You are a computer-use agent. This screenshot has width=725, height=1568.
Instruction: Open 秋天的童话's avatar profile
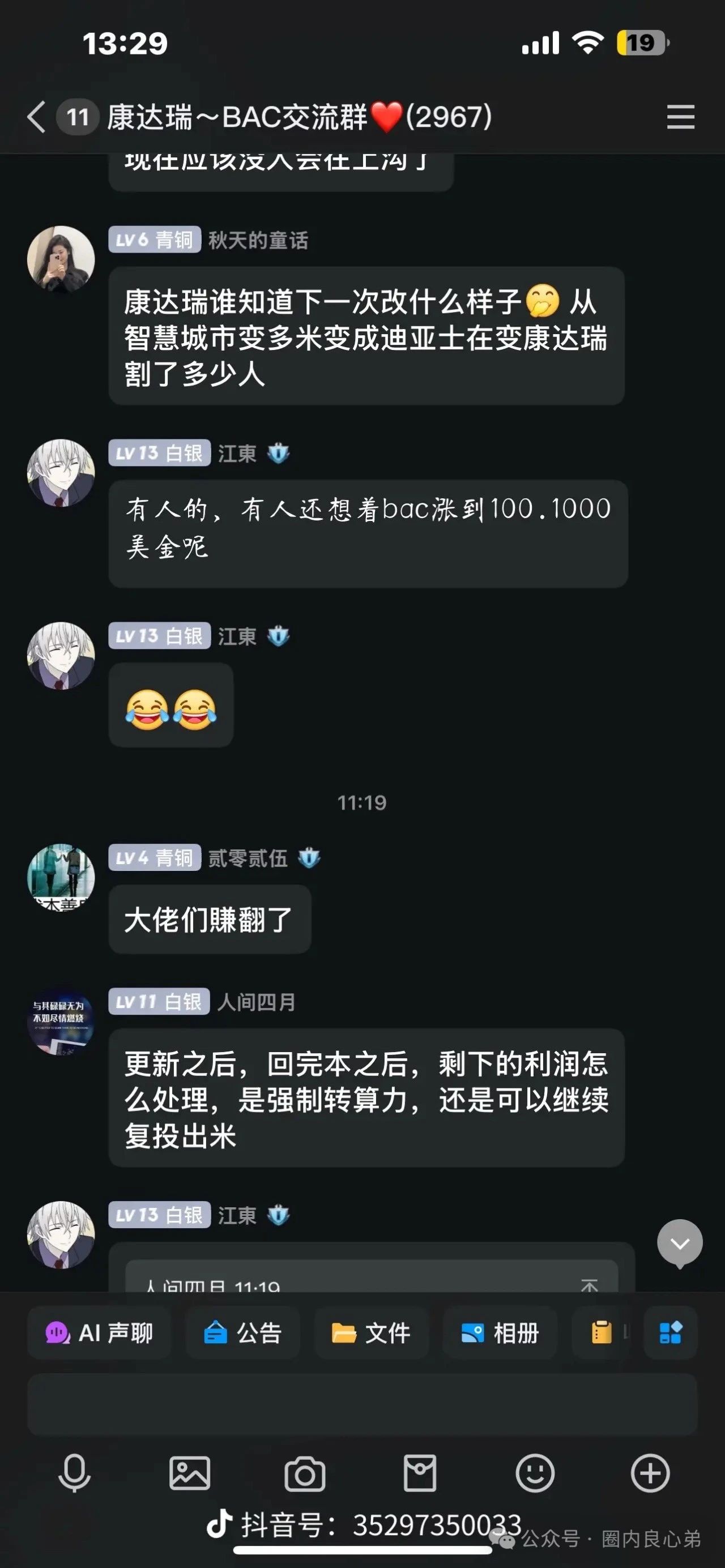point(61,259)
